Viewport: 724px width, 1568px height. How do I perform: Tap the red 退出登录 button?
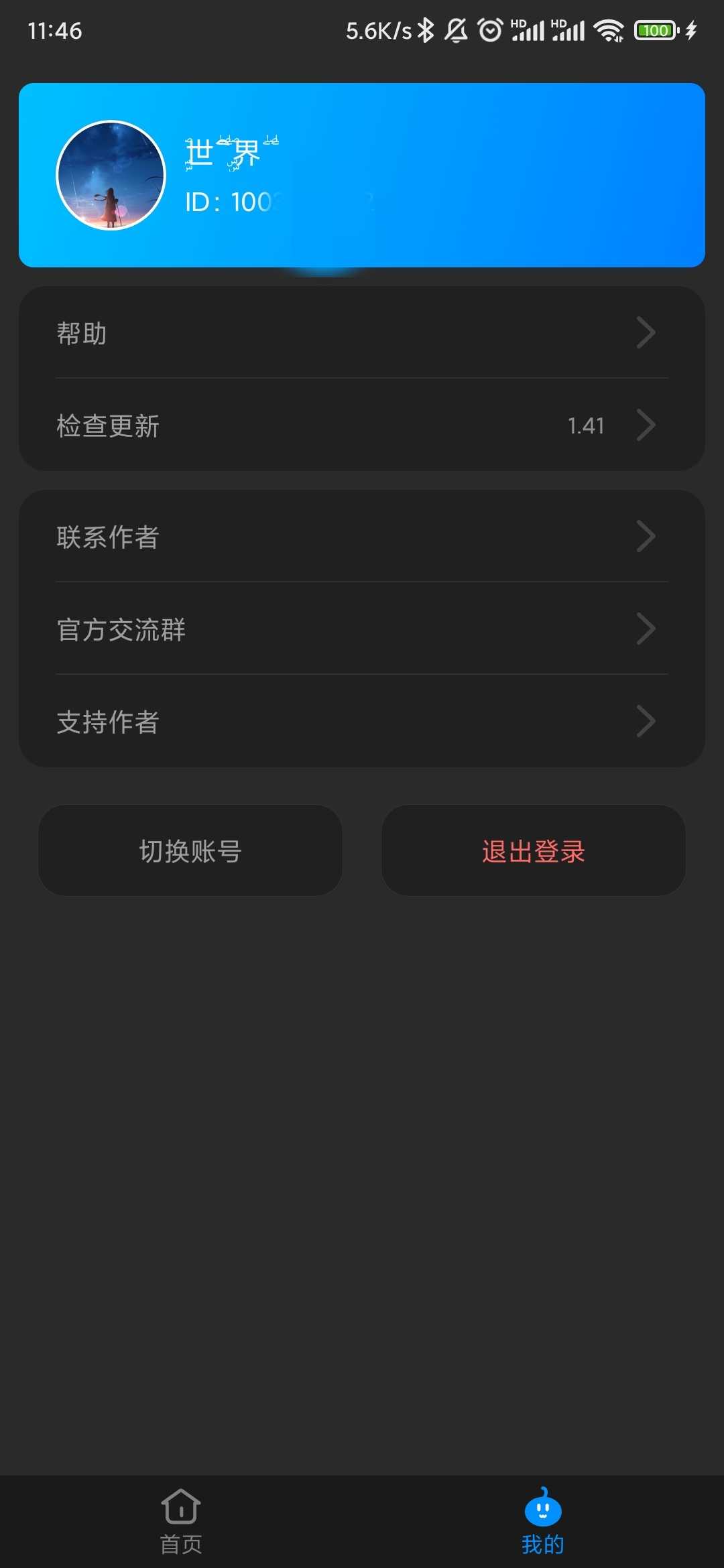[x=533, y=851]
